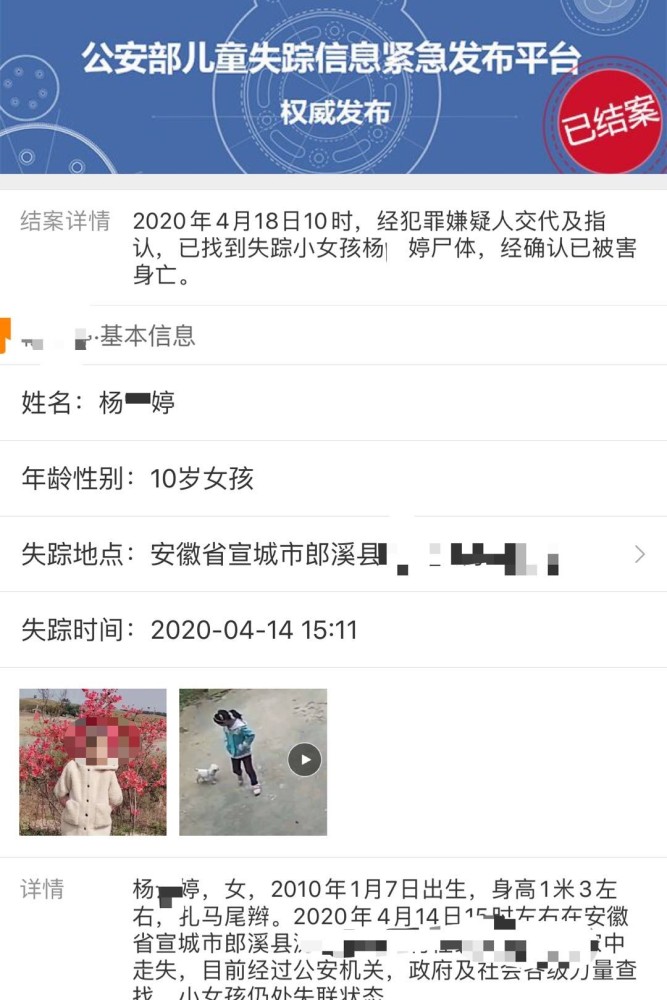Open the 失踪地点 location row
The image size is (667, 1000).
coord(333,554)
